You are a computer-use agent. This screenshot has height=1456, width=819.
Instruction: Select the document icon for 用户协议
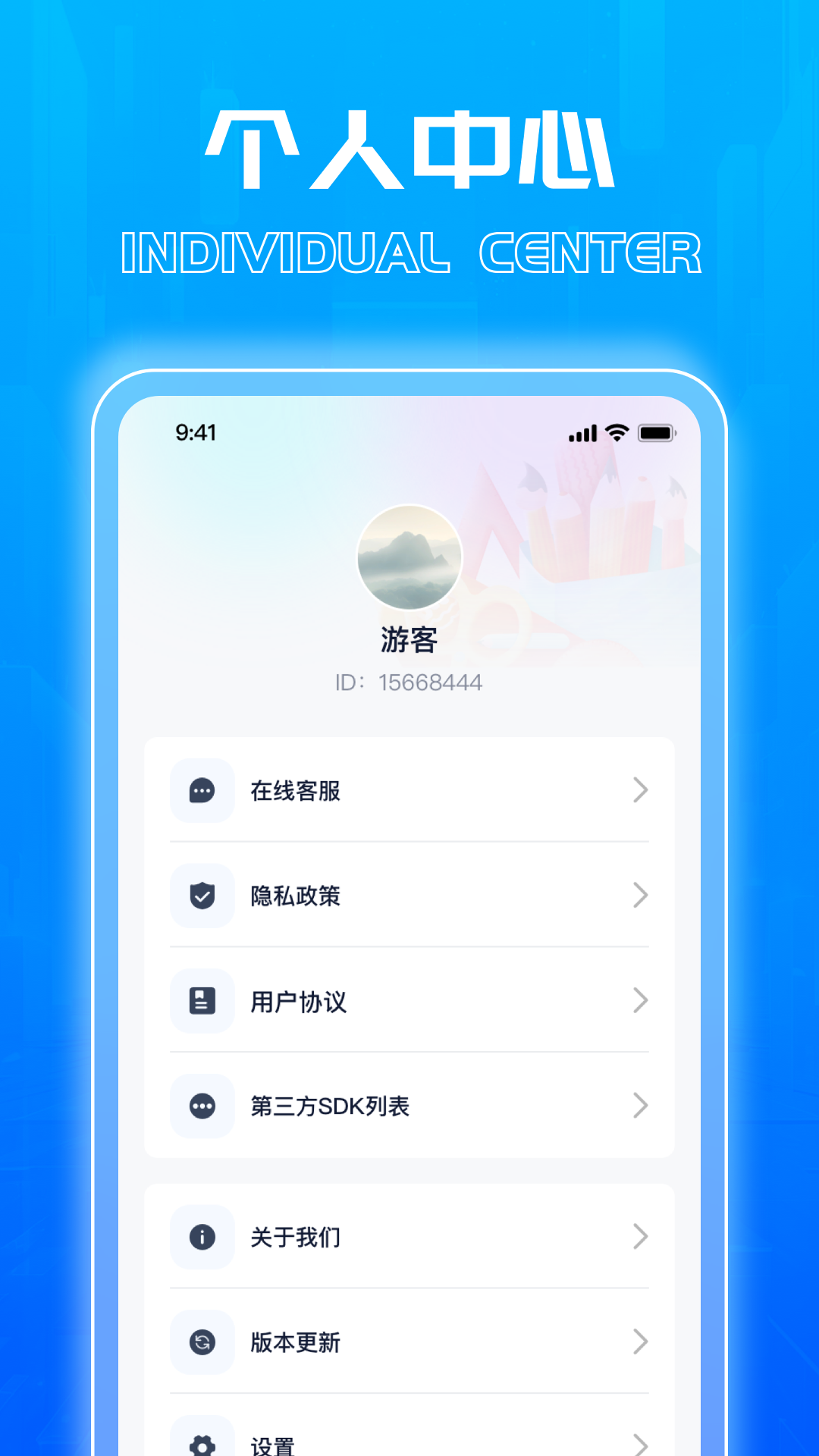[x=202, y=1002]
